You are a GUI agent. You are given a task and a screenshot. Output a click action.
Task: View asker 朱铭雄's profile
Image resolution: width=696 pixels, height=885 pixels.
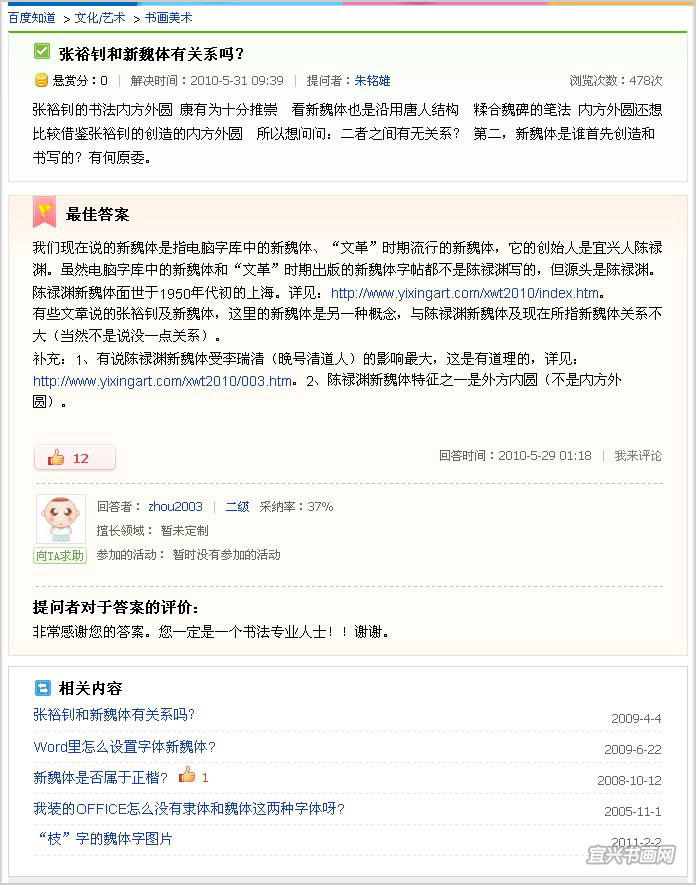pos(372,81)
